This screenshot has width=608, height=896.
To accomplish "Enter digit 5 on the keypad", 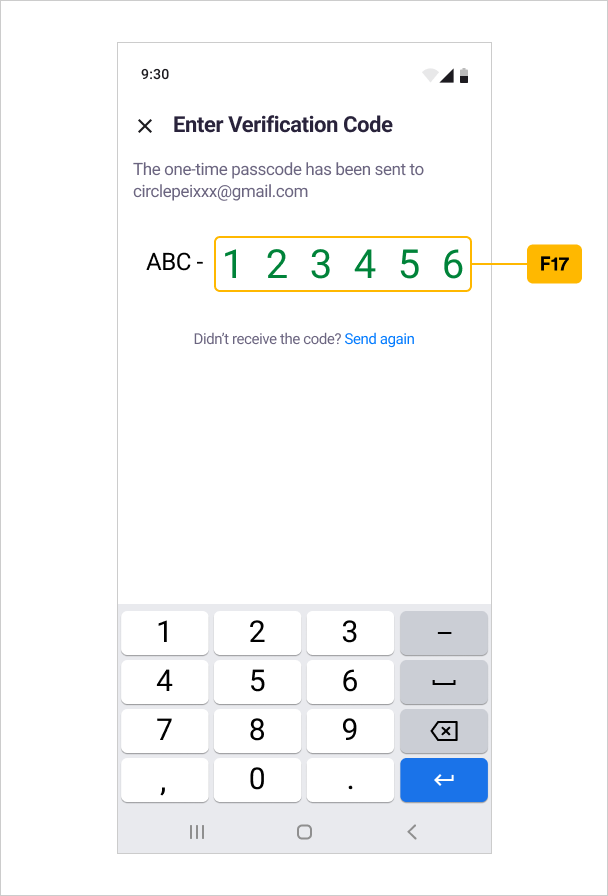I will click(257, 681).
